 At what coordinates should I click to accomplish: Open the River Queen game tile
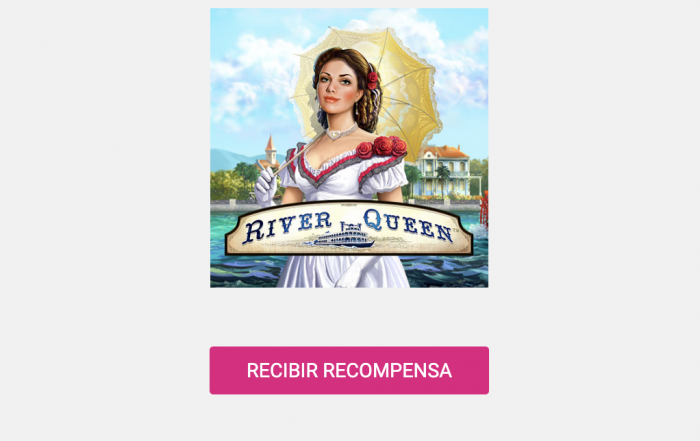[349, 148]
